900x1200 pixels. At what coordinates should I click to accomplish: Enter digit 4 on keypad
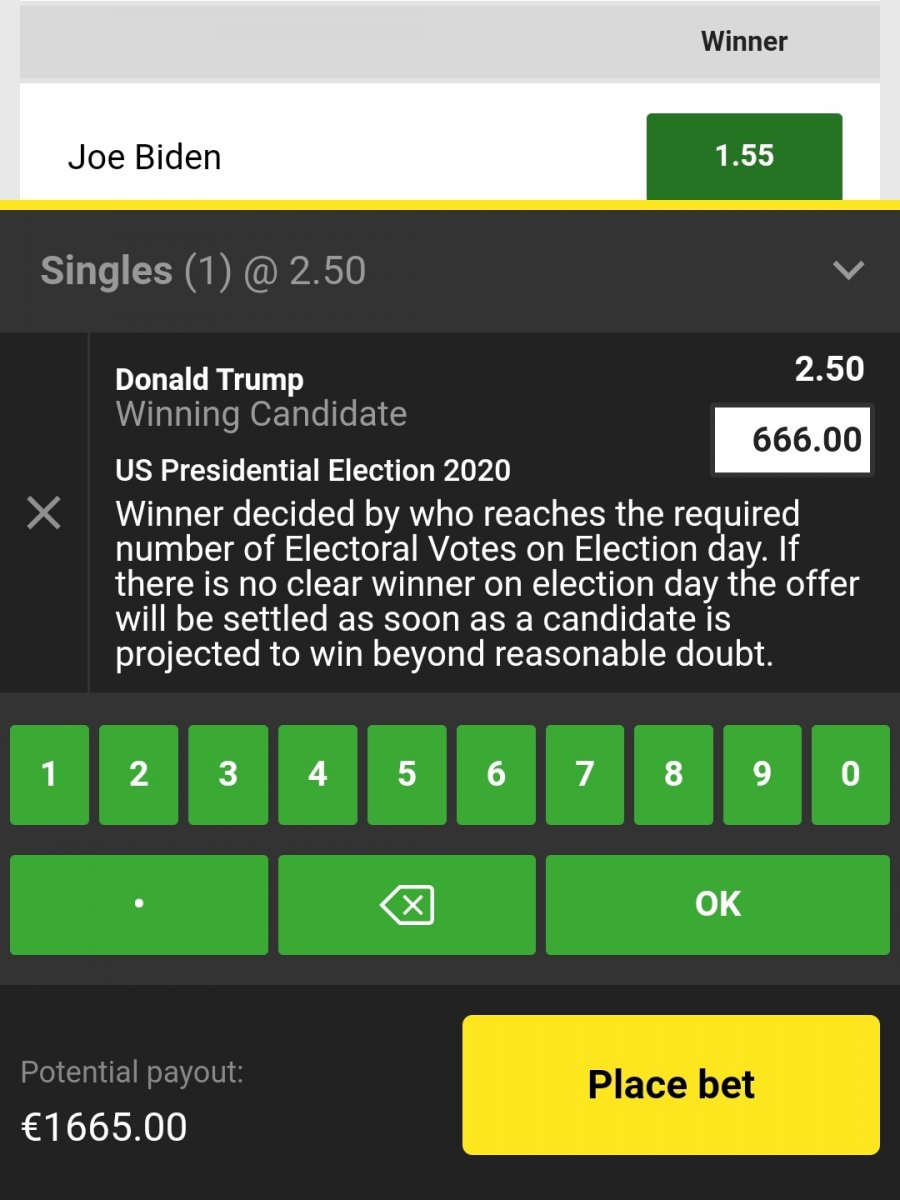point(317,774)
